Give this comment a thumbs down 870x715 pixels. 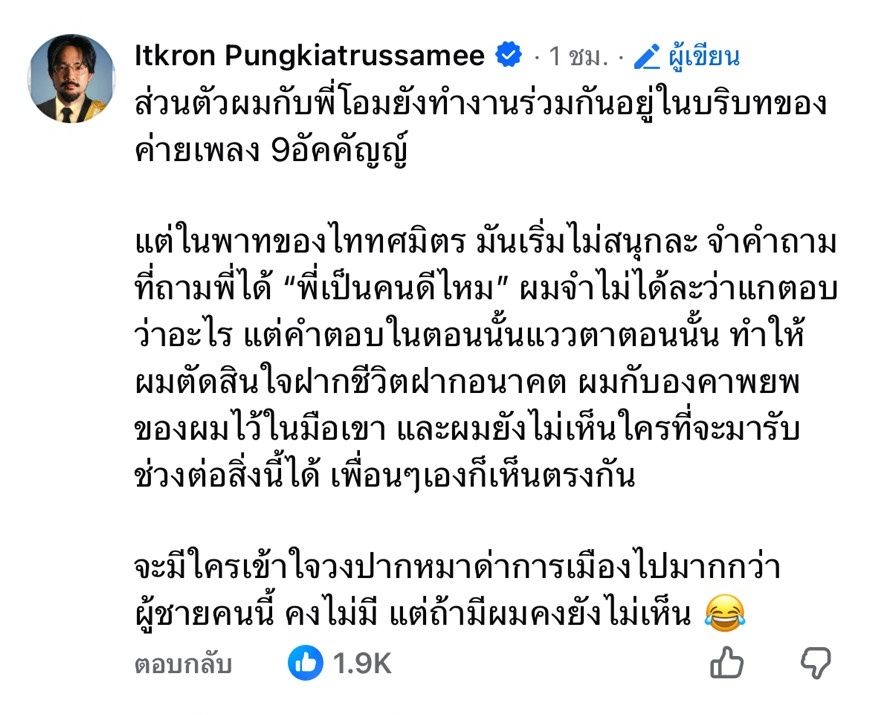tap(816, 662)
